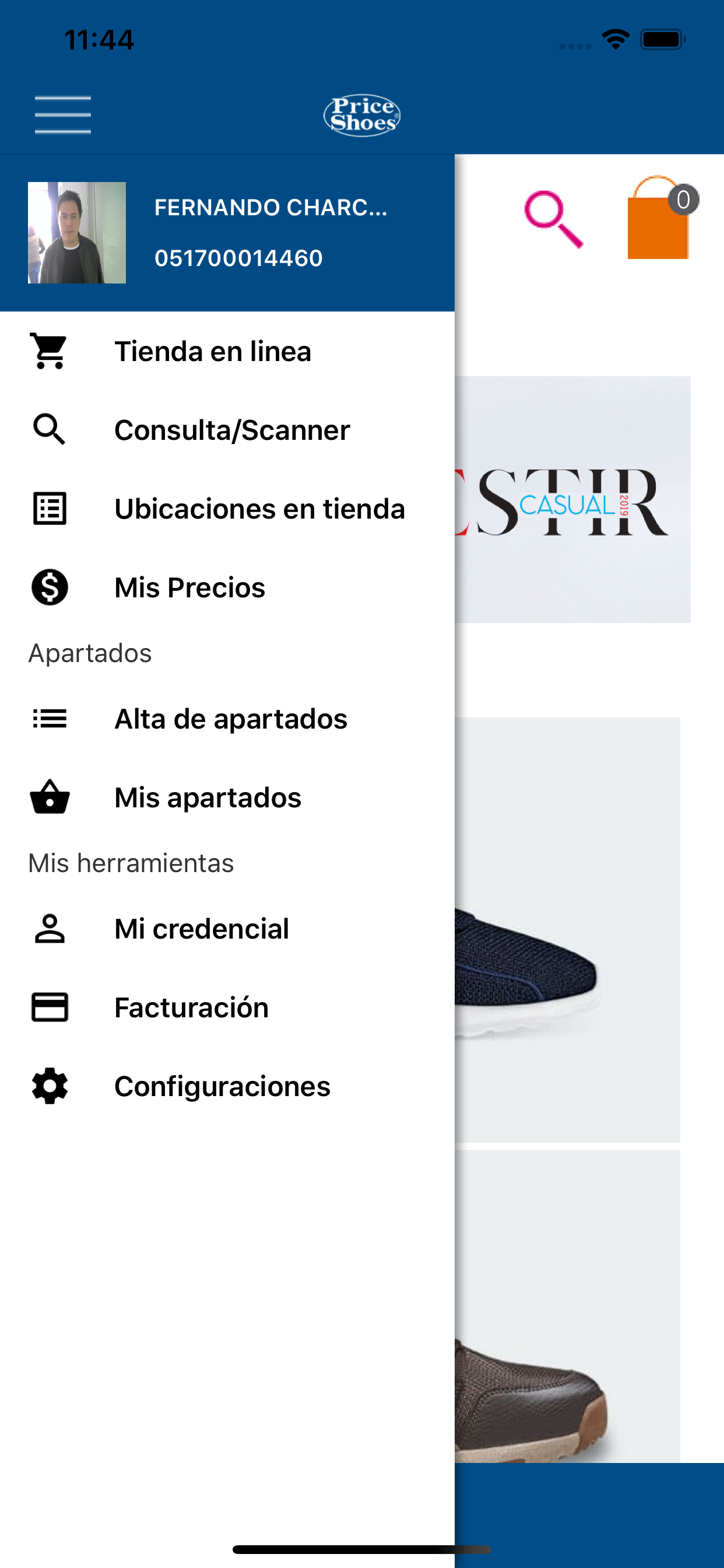Click the dollar sign icon beside Mis Precios

click(x=48, y=587)
